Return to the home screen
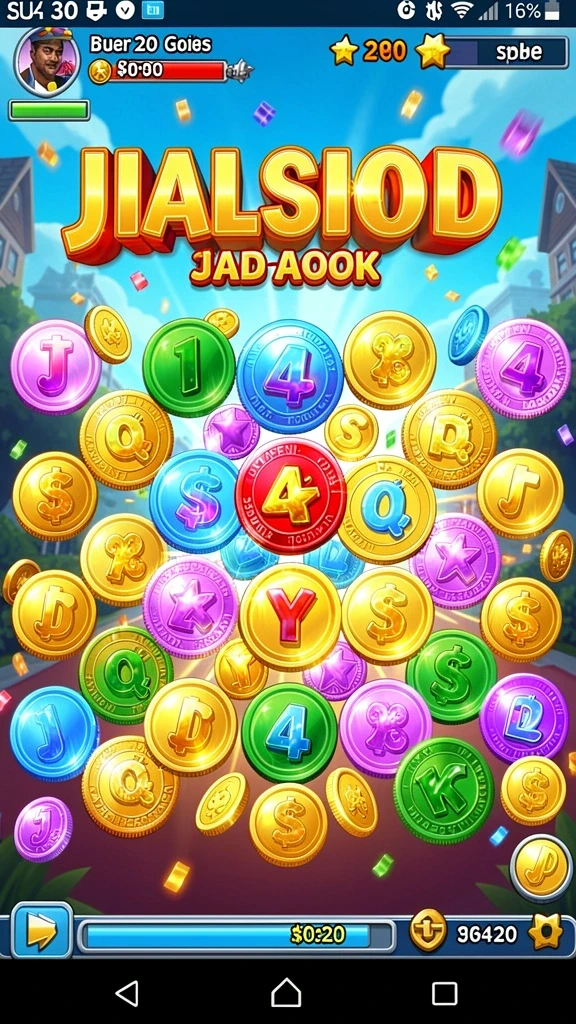Image resolution: width=576 pixels, height=1024 pixels. coord(286,993)
